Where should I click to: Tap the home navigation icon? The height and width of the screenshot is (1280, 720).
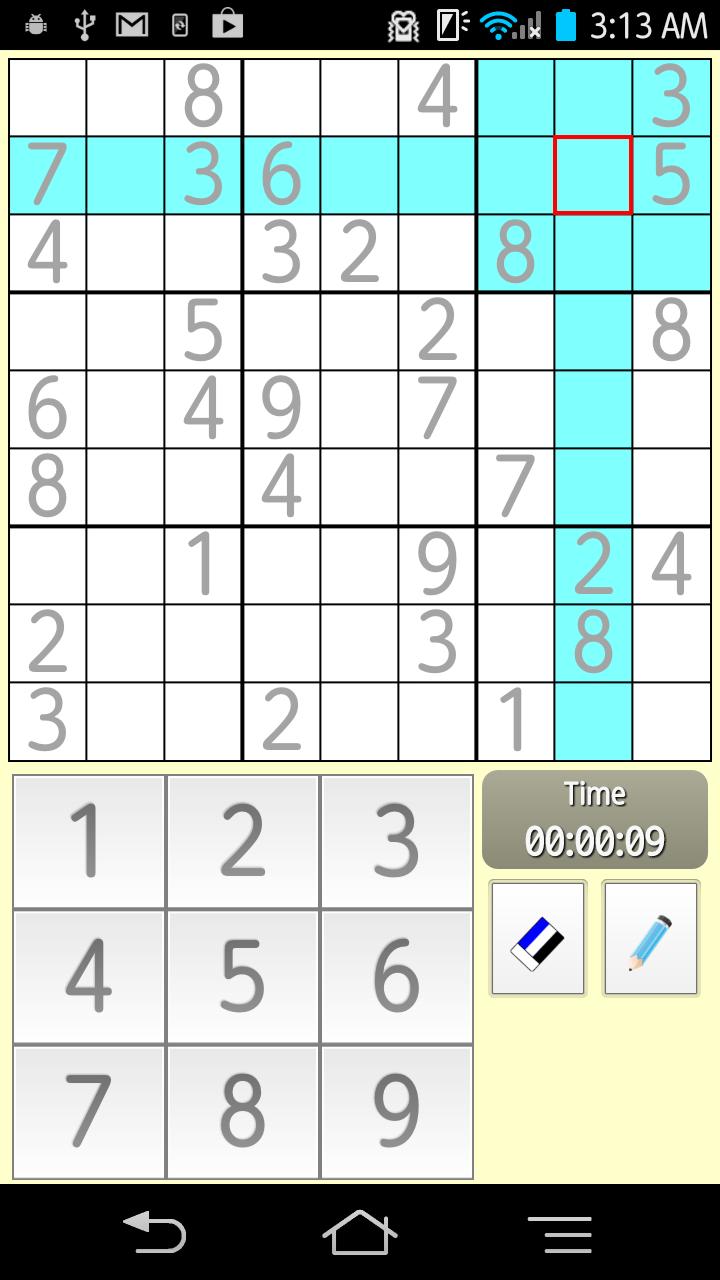click(360, 1232)
